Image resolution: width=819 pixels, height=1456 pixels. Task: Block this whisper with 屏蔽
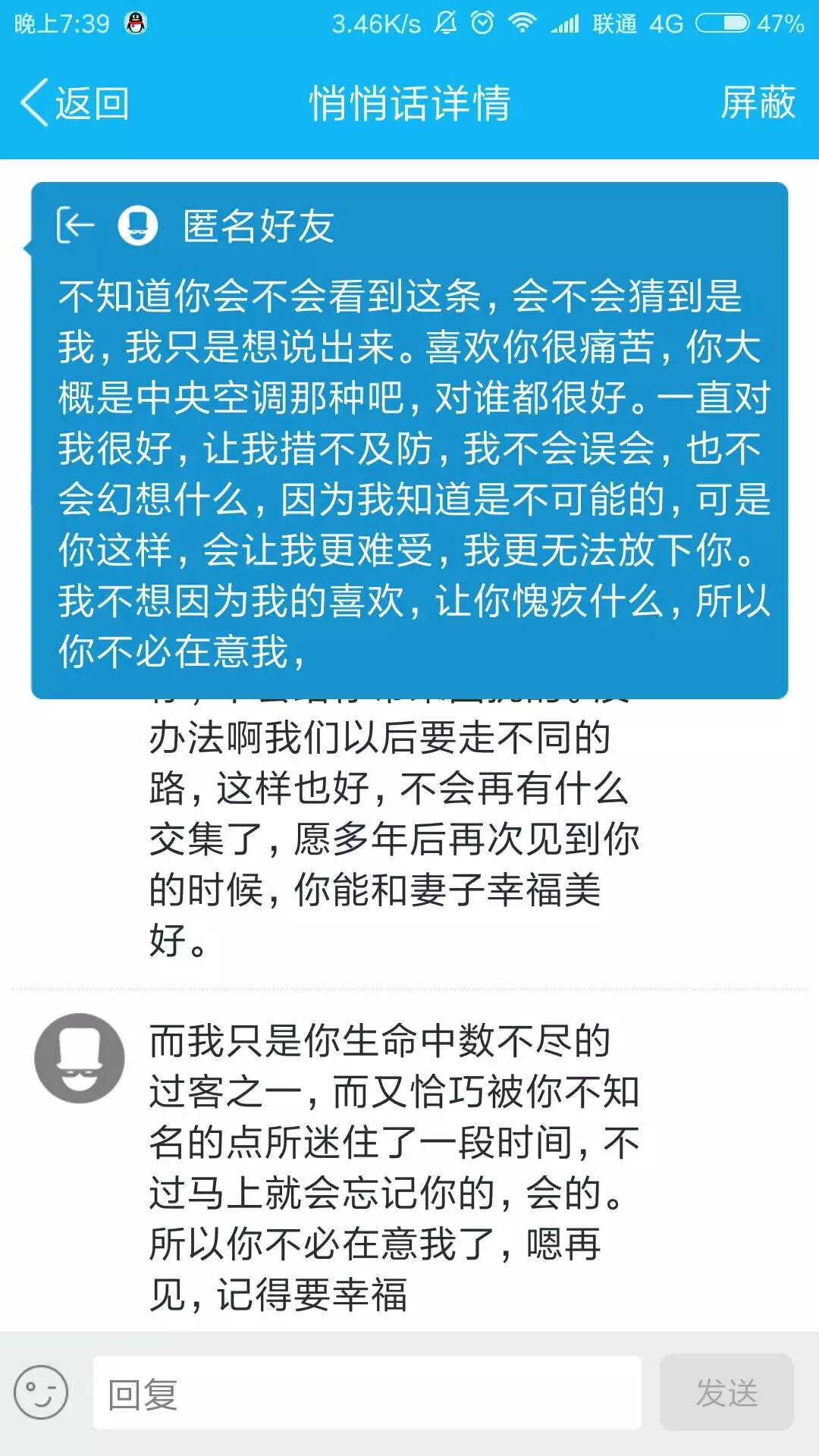[x=757, y=103]
